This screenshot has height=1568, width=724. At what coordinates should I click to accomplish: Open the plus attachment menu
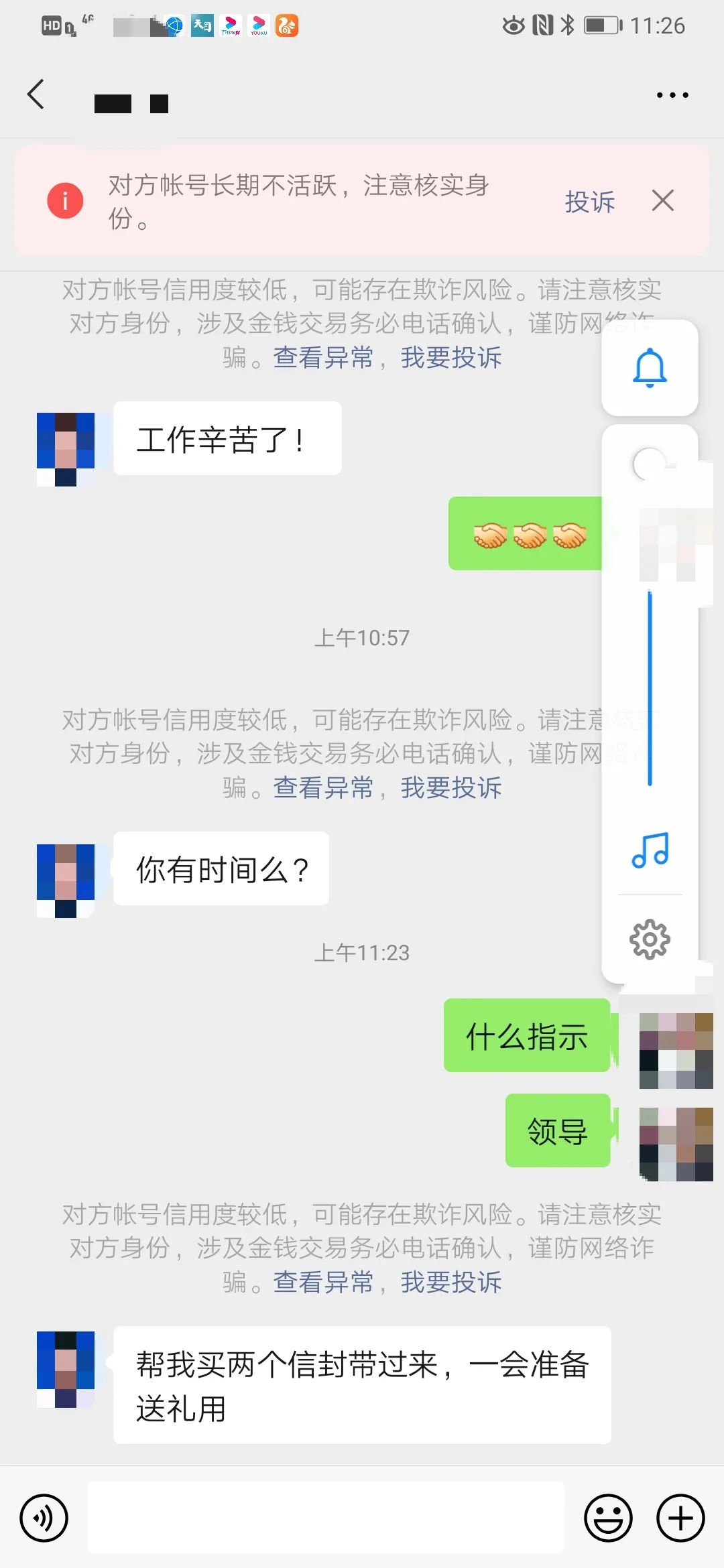coord(680,1518)
